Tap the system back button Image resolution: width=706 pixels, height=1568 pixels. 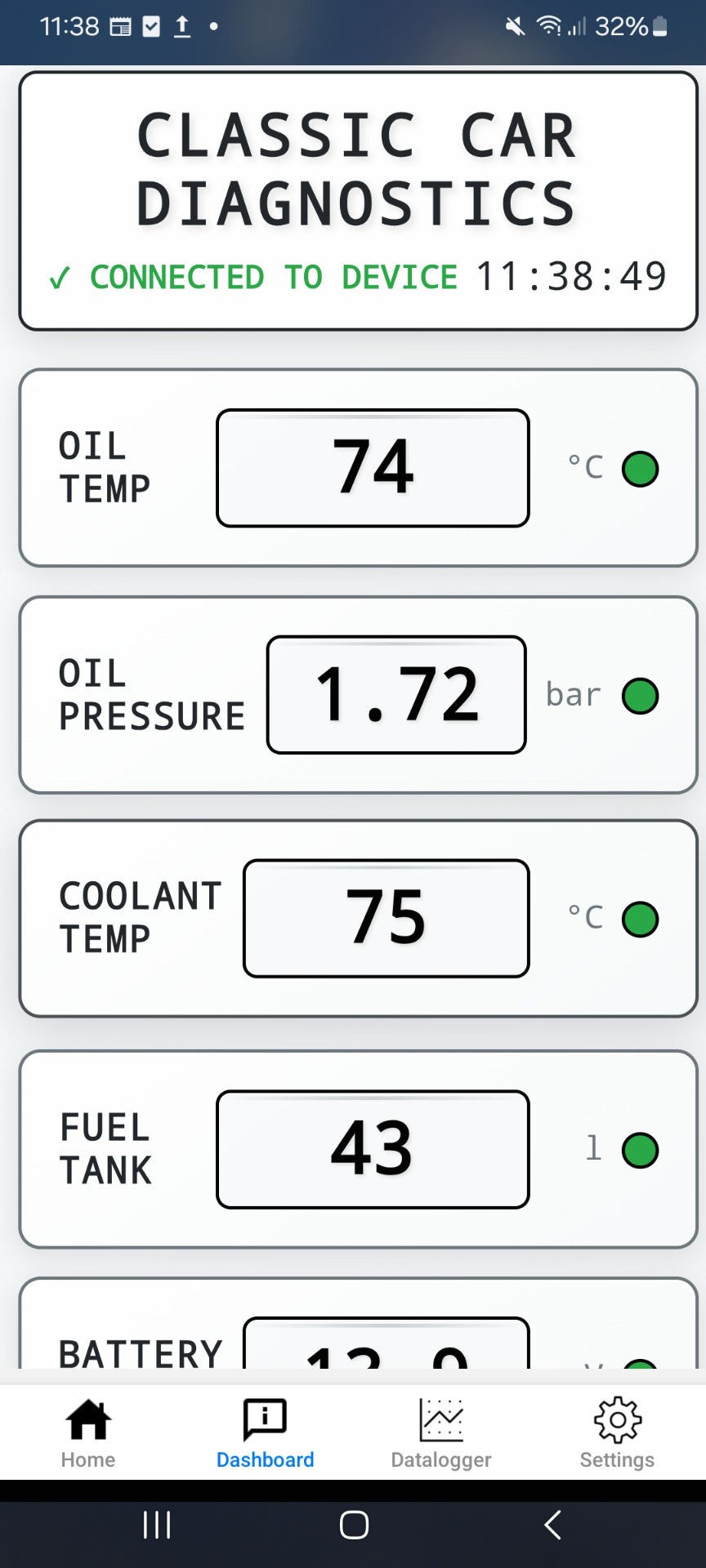(x=552, y=1525)
